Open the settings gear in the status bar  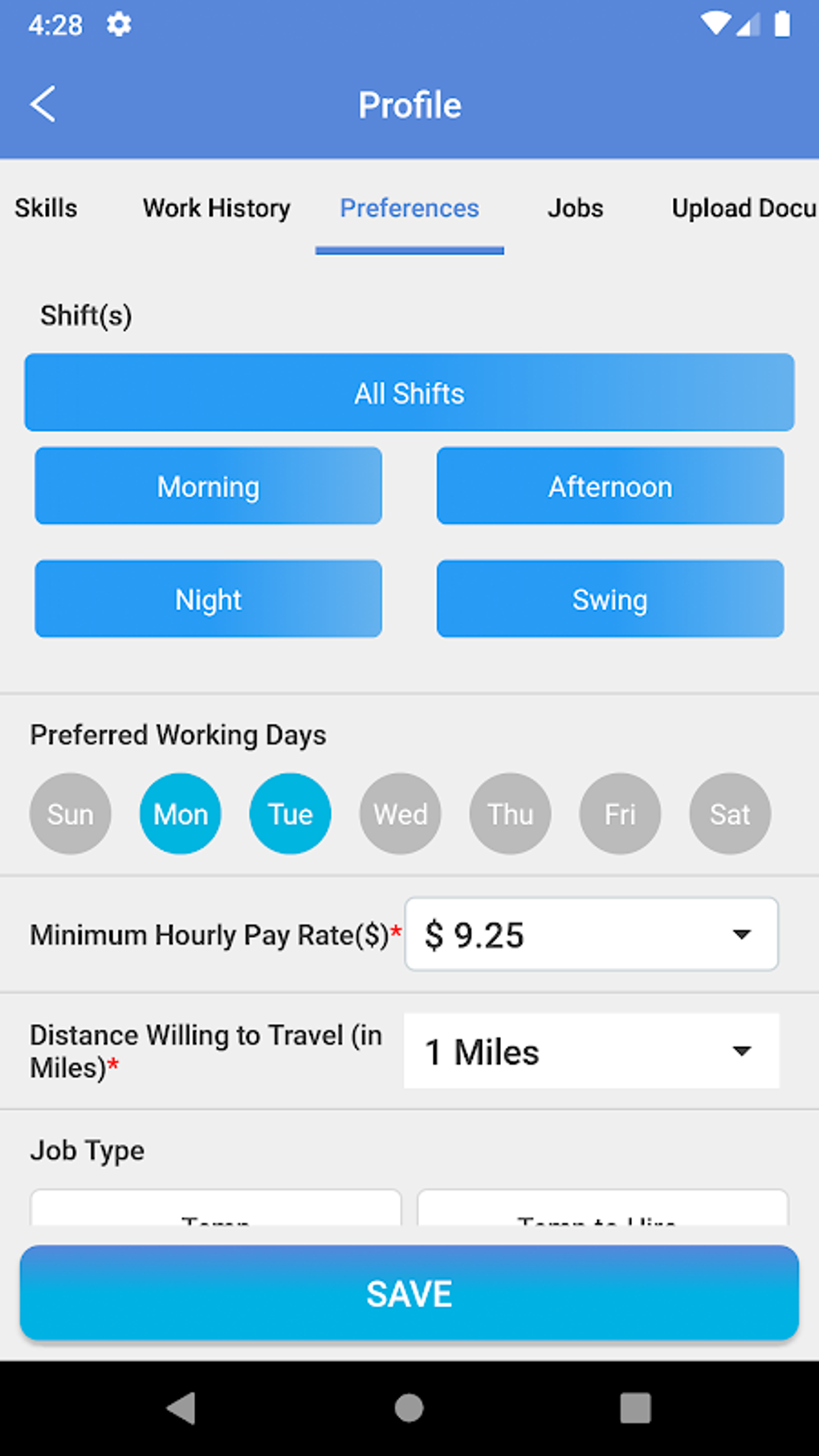[x=119, y=24]
